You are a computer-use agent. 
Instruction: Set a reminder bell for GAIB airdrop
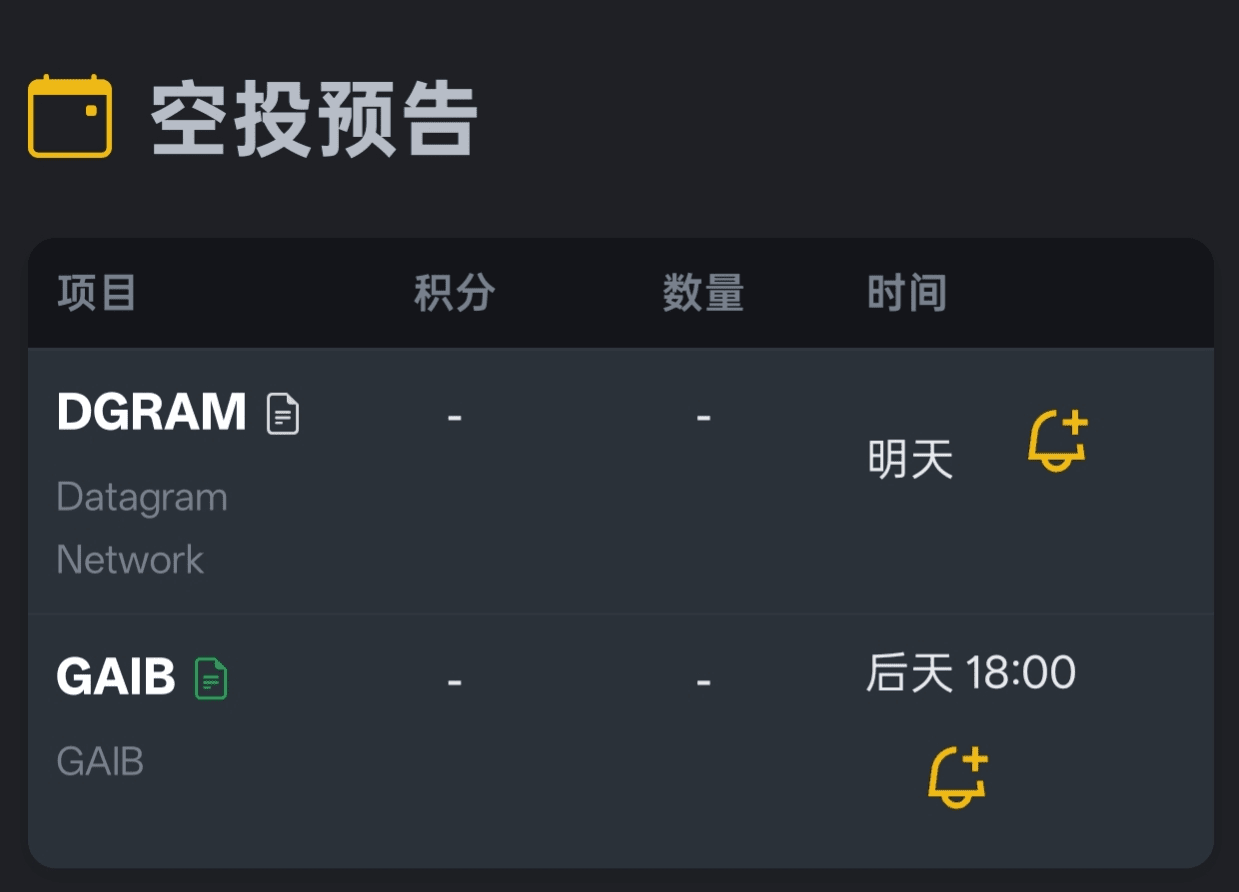(957, 777)
